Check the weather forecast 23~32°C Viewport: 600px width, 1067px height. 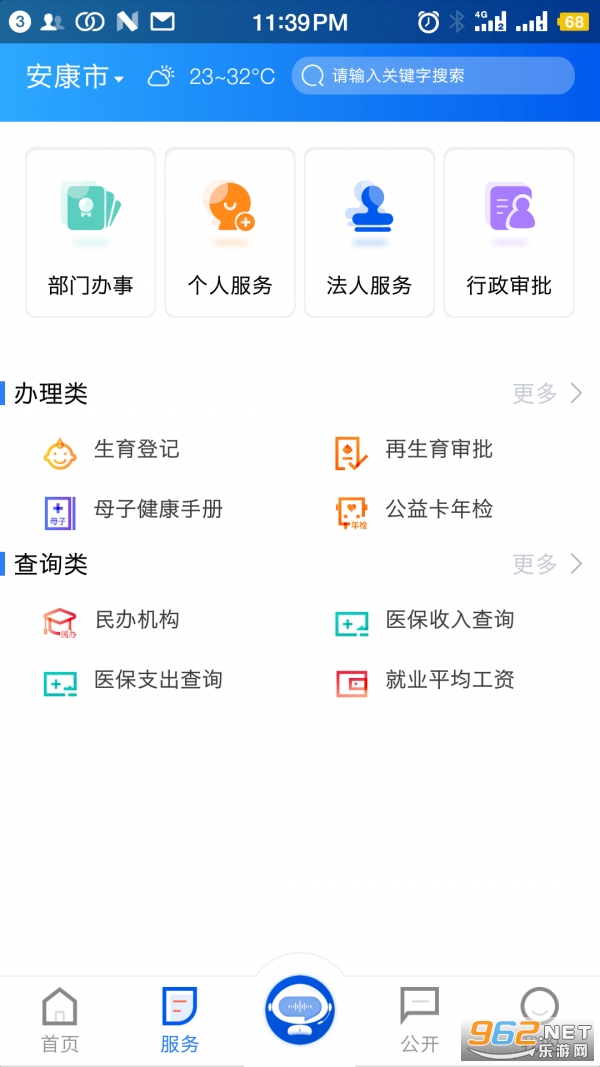[211, 77]
